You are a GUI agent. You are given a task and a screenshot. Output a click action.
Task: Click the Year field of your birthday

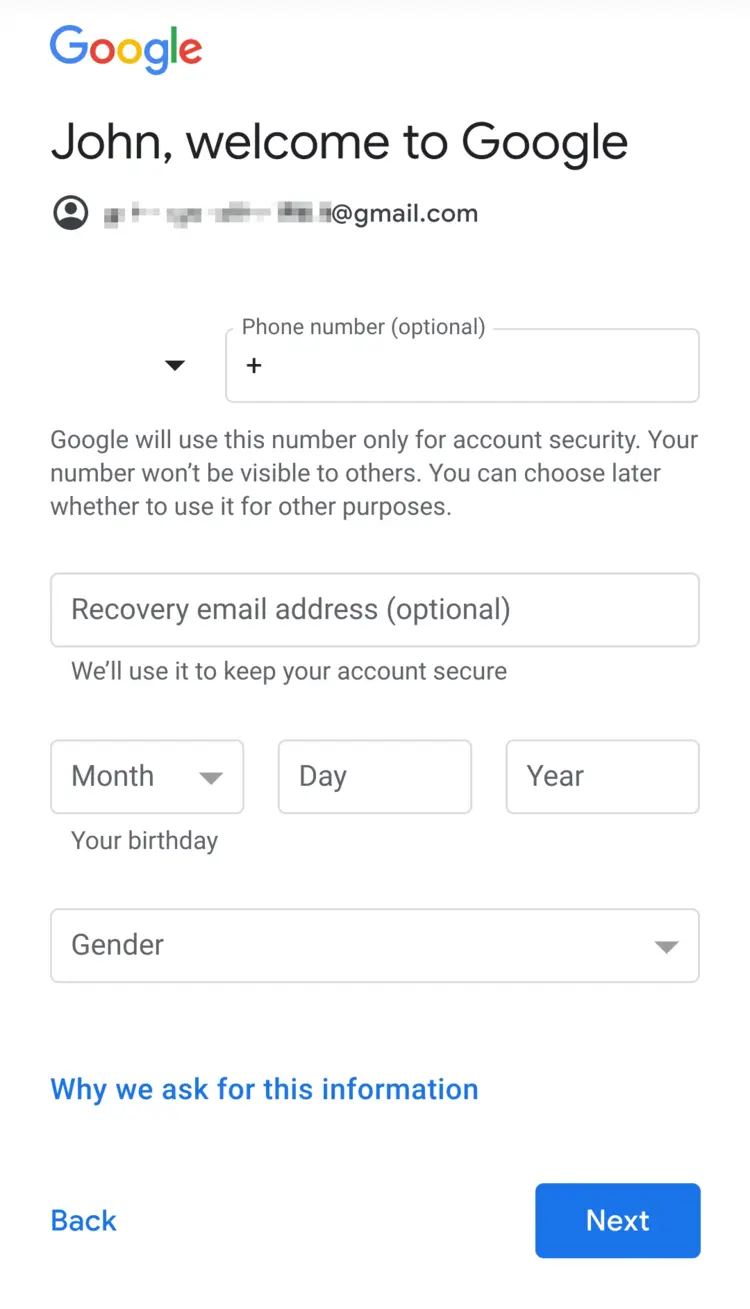601,777
